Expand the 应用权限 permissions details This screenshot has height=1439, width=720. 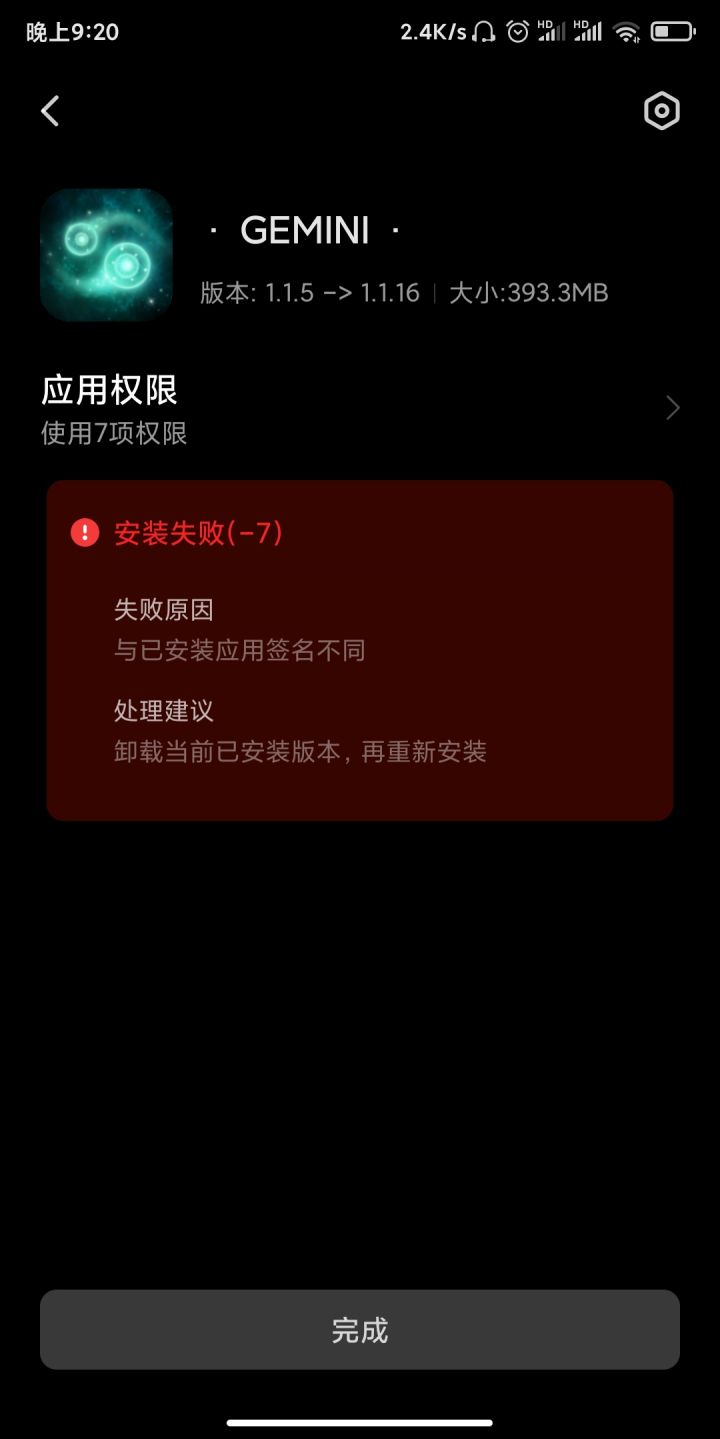point(110,390)
